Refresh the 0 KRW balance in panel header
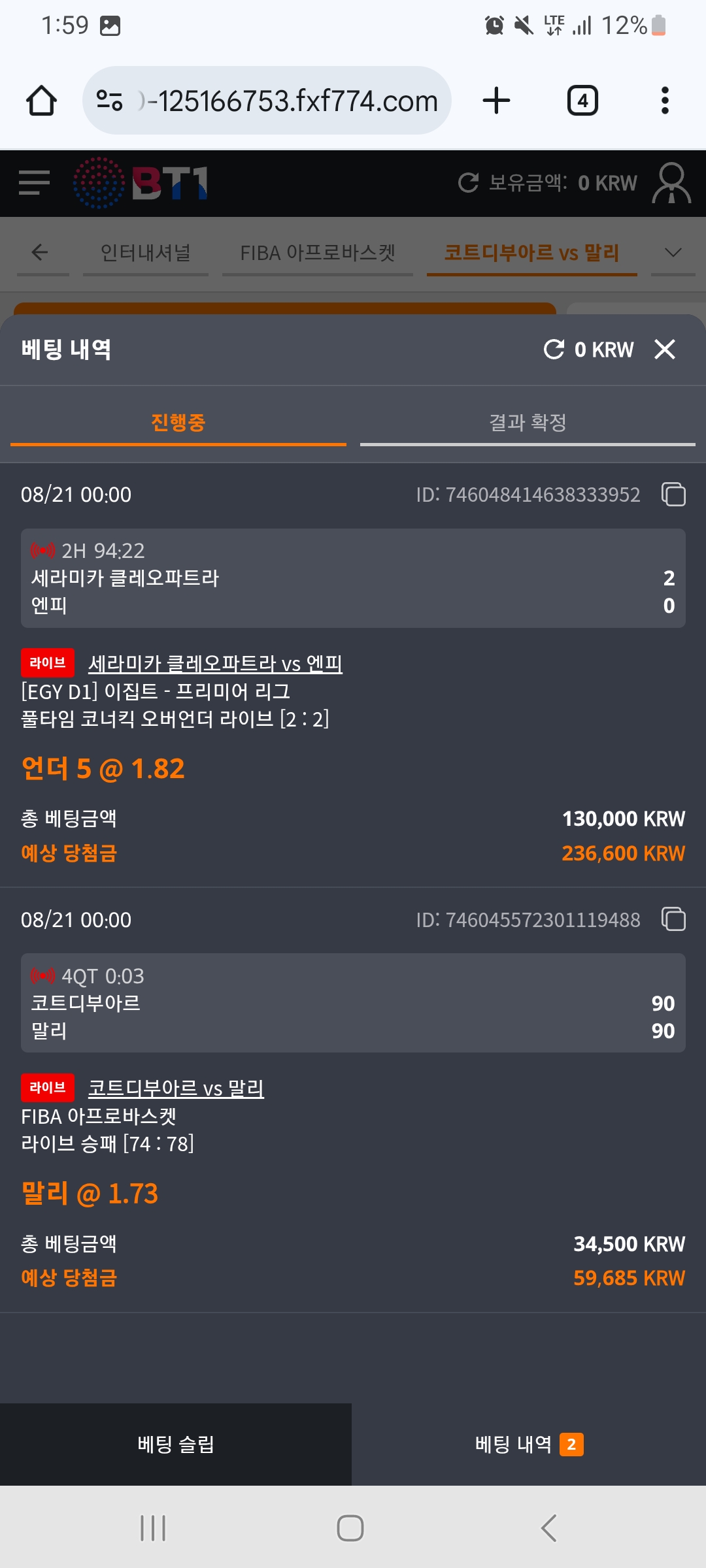The width and height of the screenshot is (706, 1568). [x=554, y=350]
